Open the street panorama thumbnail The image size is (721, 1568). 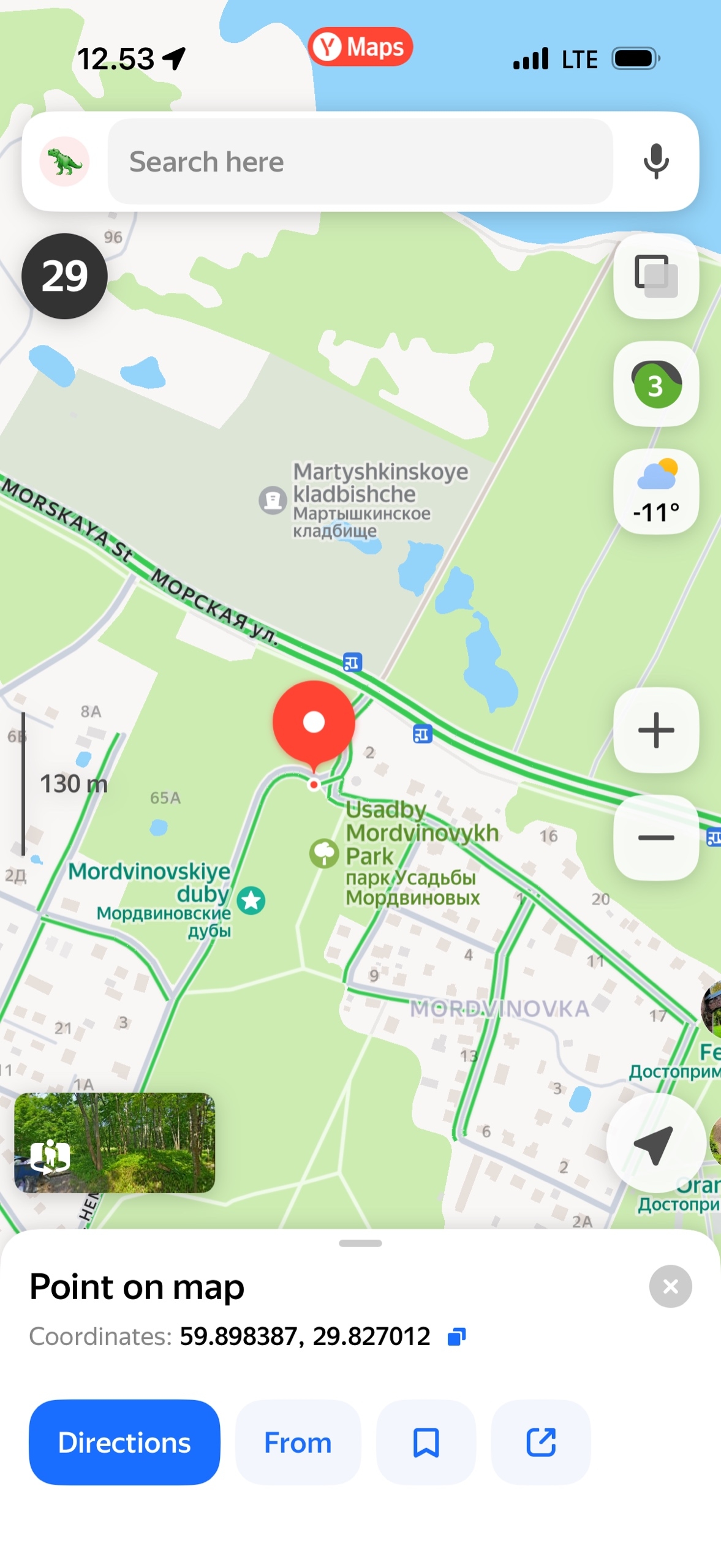[115, 1143]
